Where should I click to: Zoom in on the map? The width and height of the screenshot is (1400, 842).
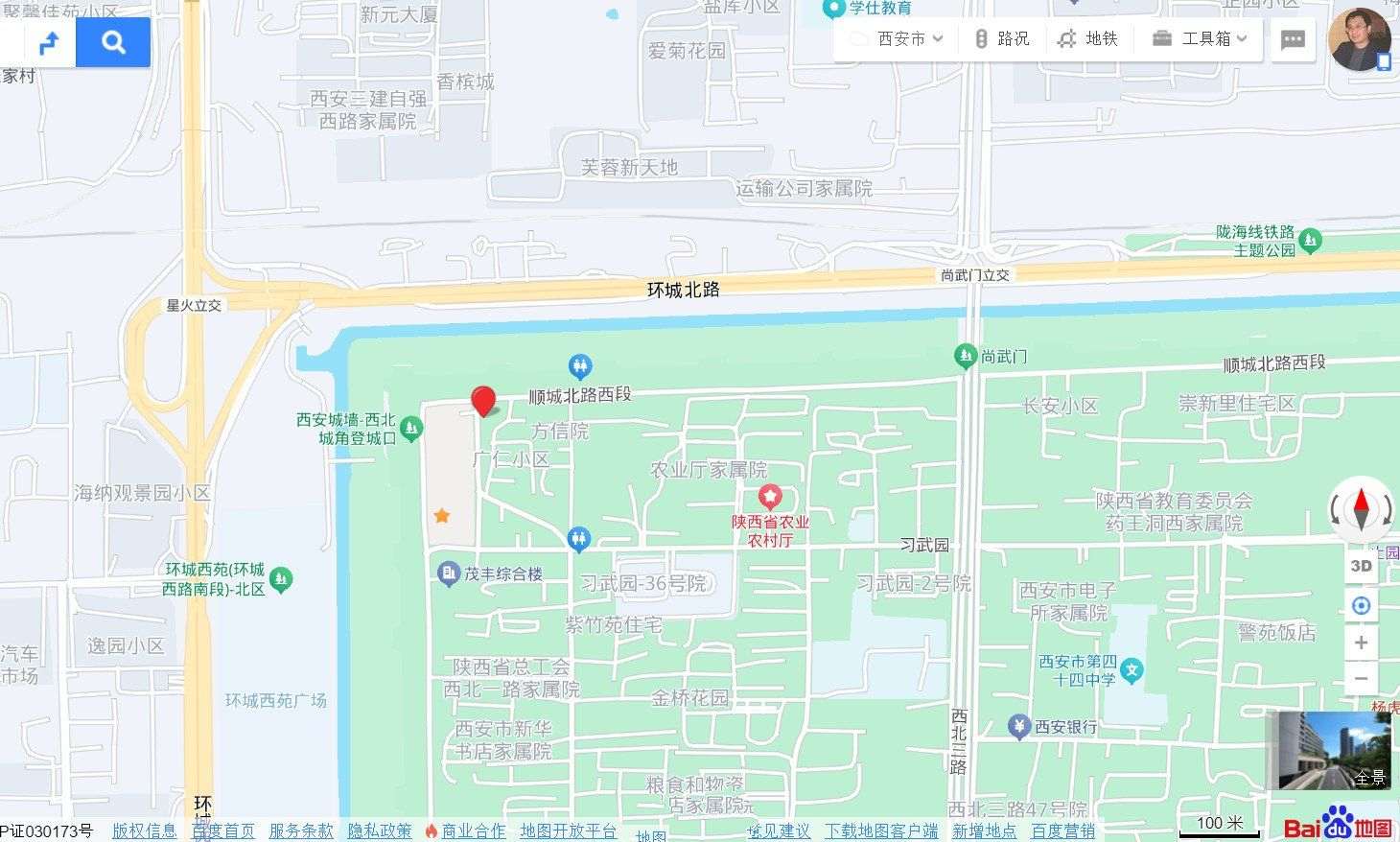tap(1361, 643)
